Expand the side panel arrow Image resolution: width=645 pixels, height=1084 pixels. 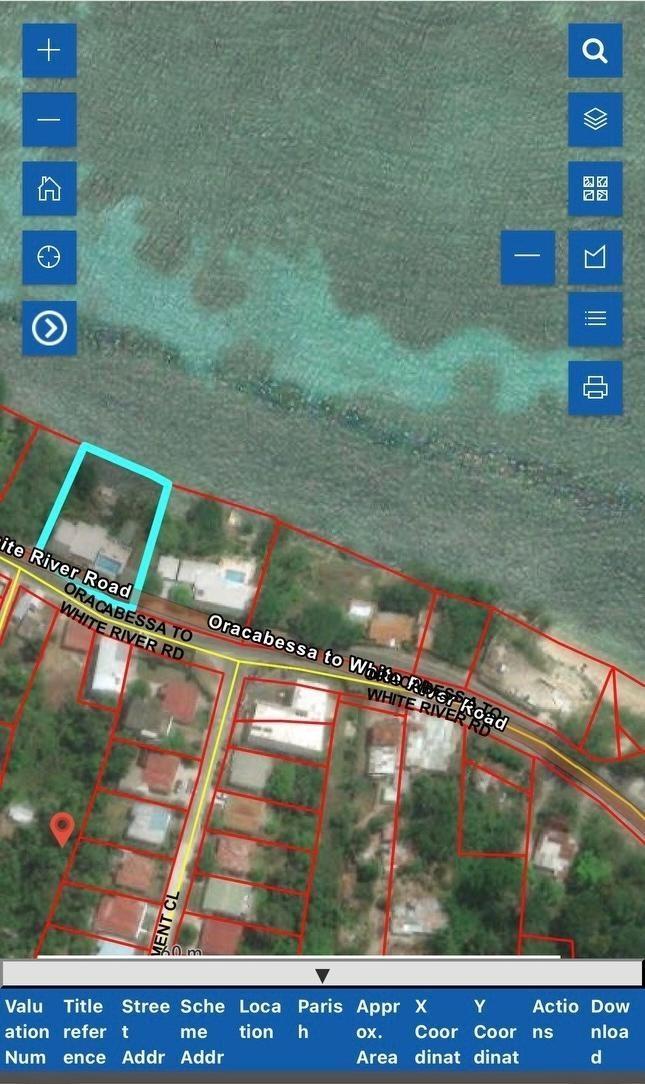49,327
